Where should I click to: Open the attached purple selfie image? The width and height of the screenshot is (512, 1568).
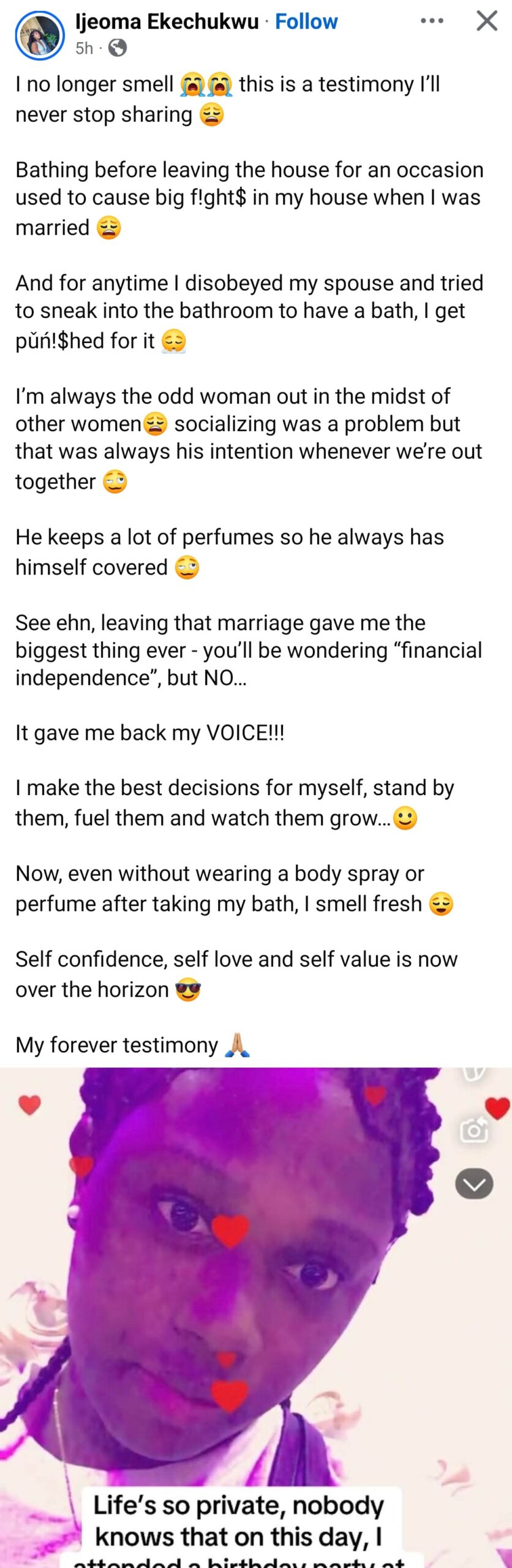tap(256, 1317)
